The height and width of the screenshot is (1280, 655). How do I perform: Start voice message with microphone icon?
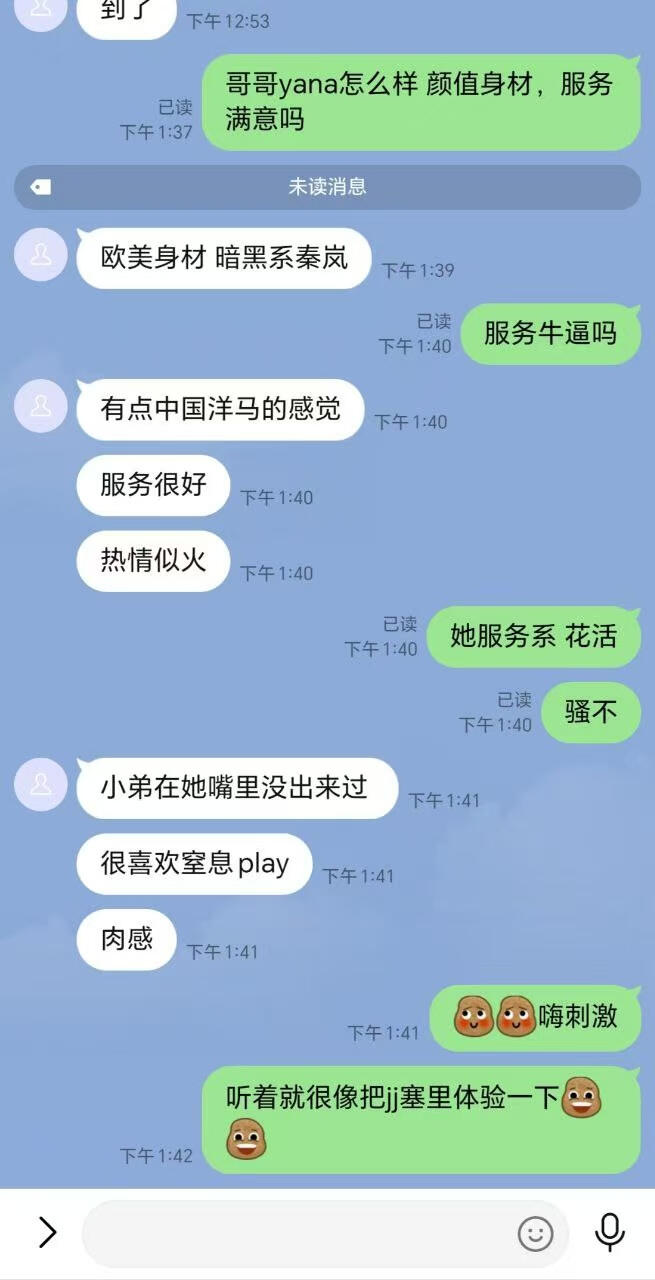610,1233
